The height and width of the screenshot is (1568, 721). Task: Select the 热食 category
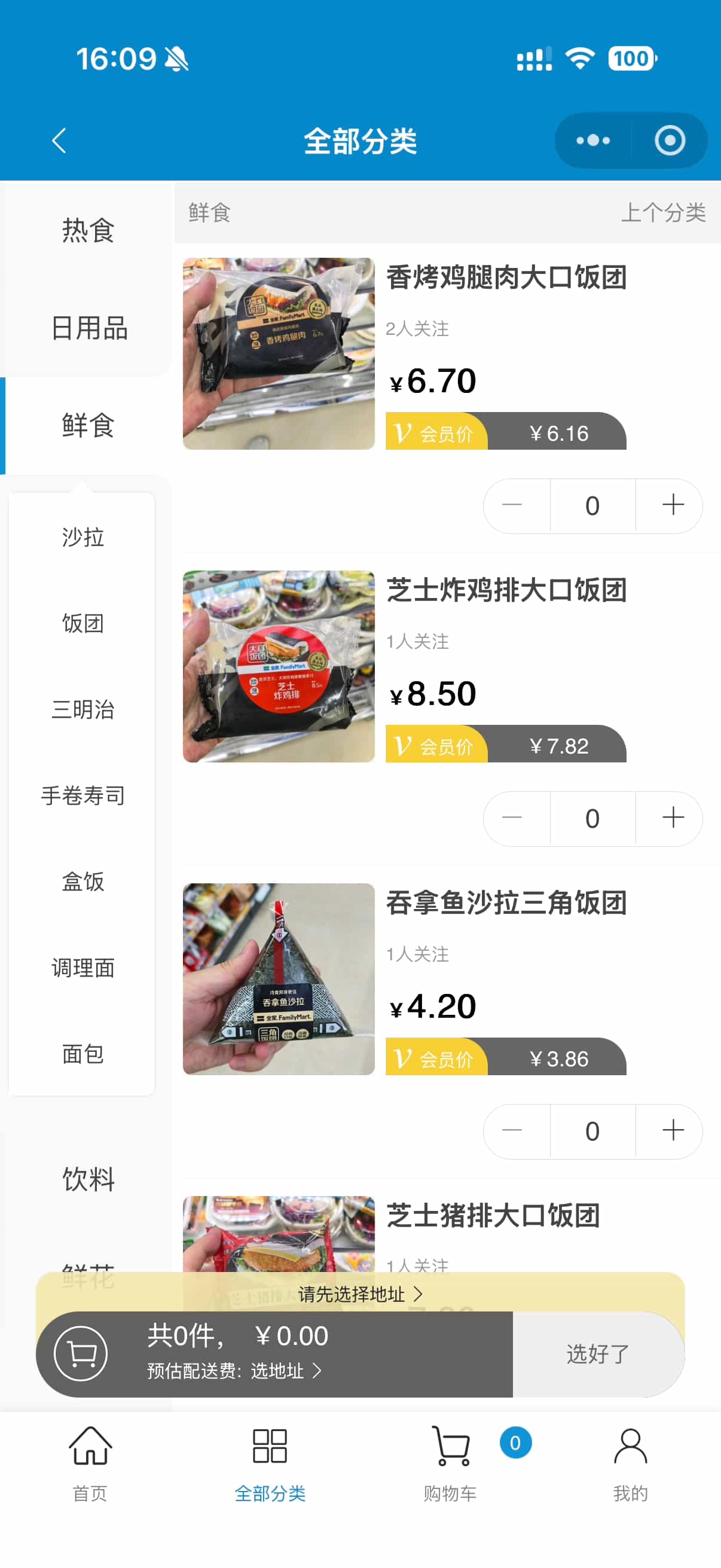[88, 231]
